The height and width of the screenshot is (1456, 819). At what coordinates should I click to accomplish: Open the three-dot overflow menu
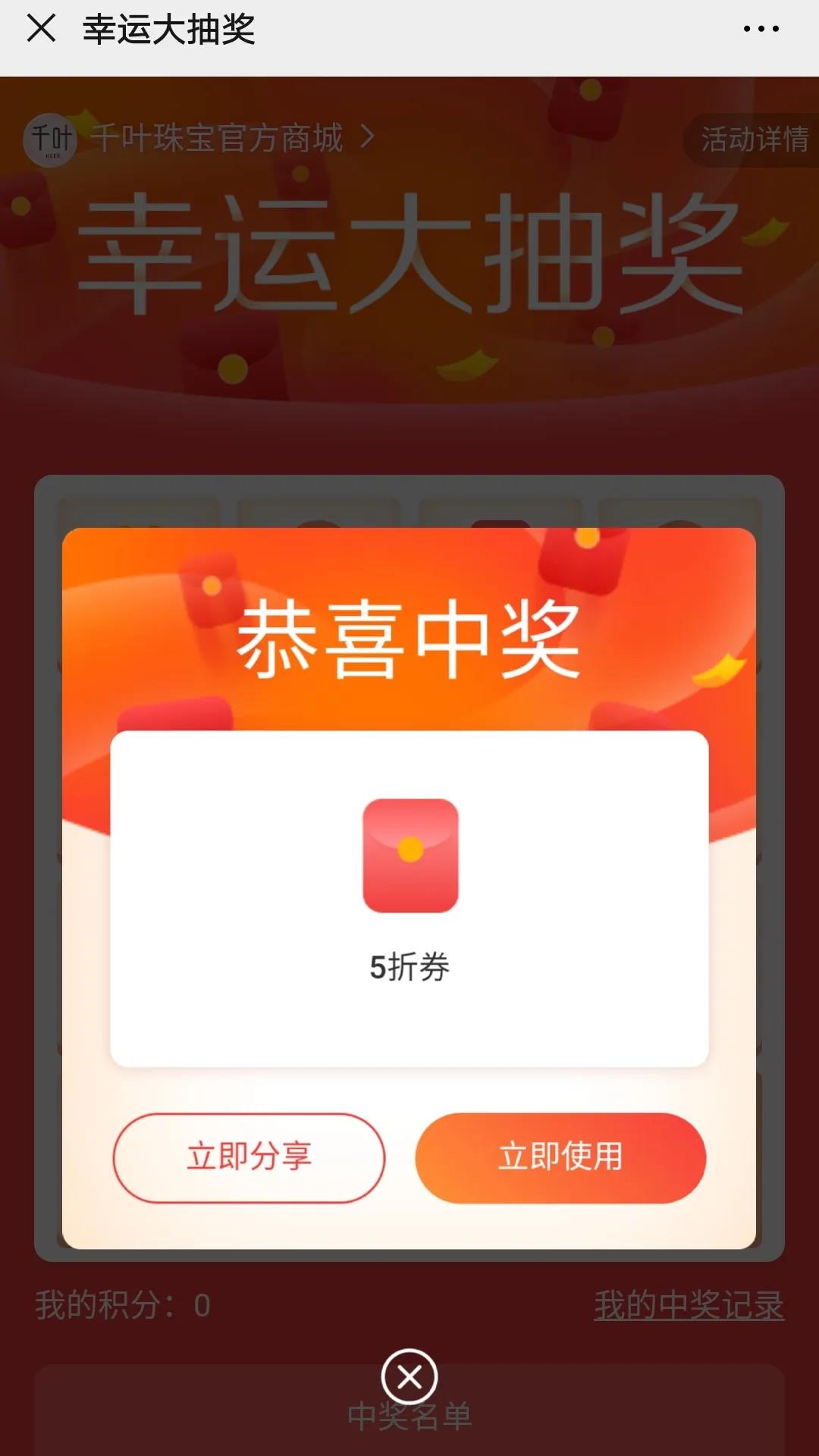point(761,29)
